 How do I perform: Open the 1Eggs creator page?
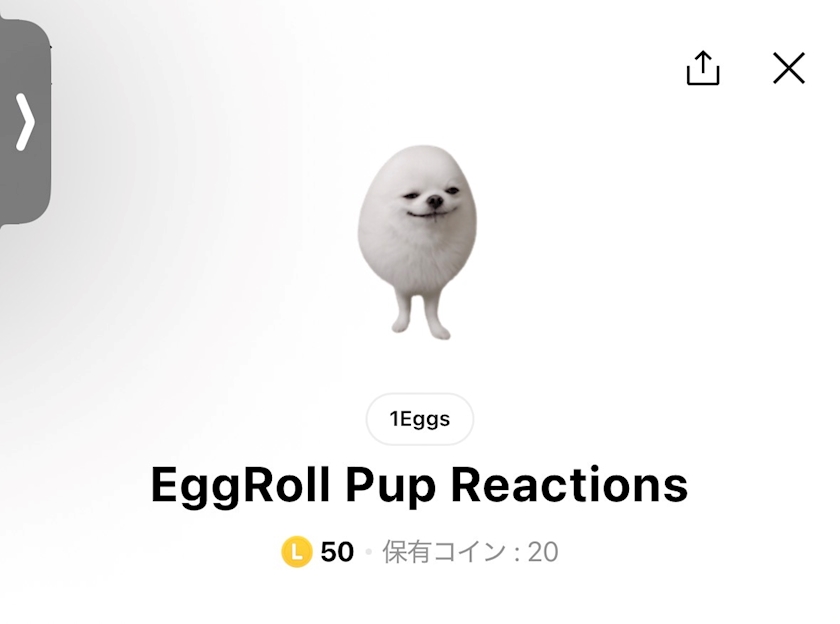pyautogui.click(x=420, y=419)
